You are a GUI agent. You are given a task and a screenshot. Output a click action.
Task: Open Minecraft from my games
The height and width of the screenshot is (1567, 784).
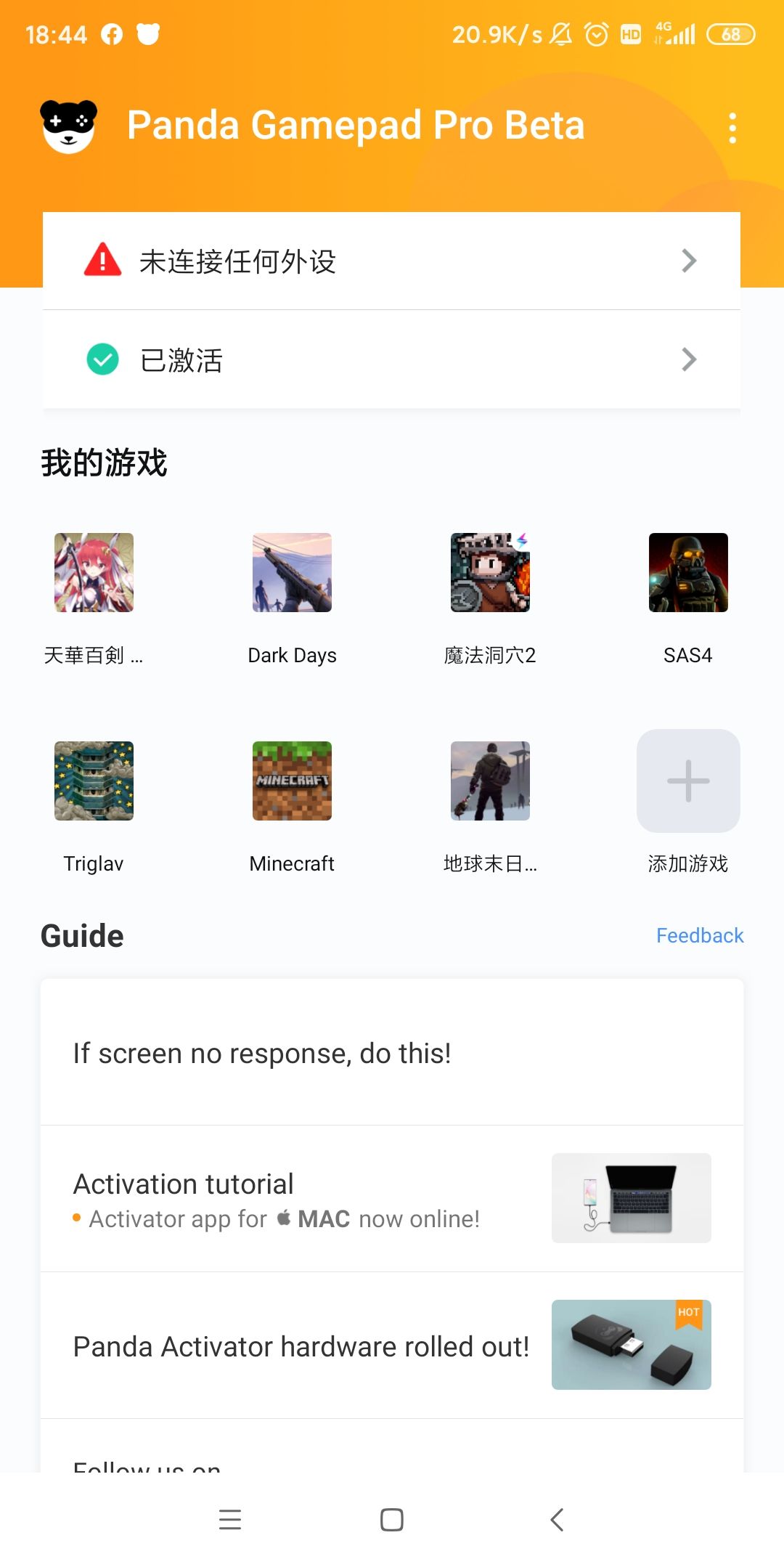[292, 781]
